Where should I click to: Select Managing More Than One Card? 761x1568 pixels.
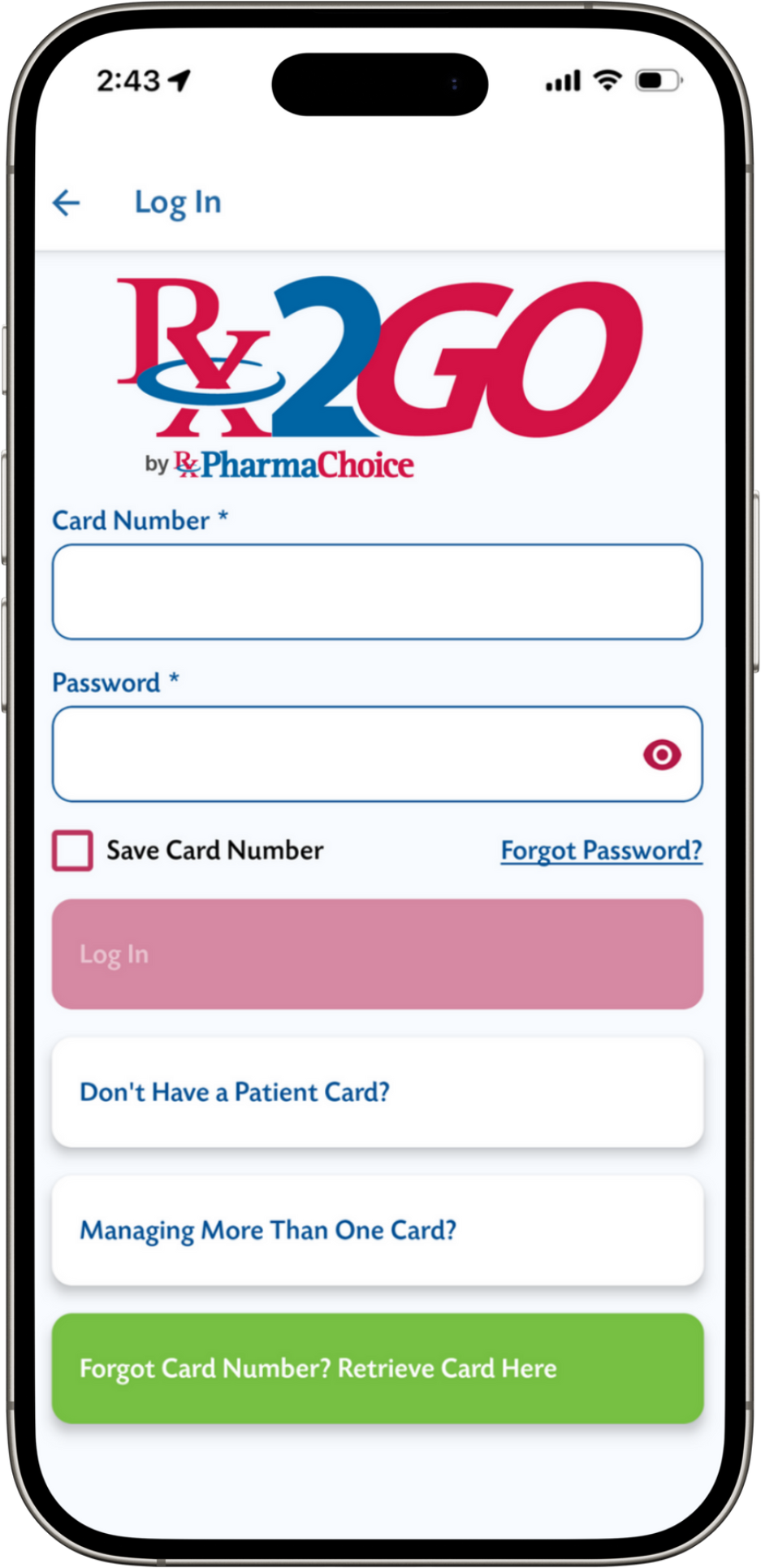(377, 1230)
